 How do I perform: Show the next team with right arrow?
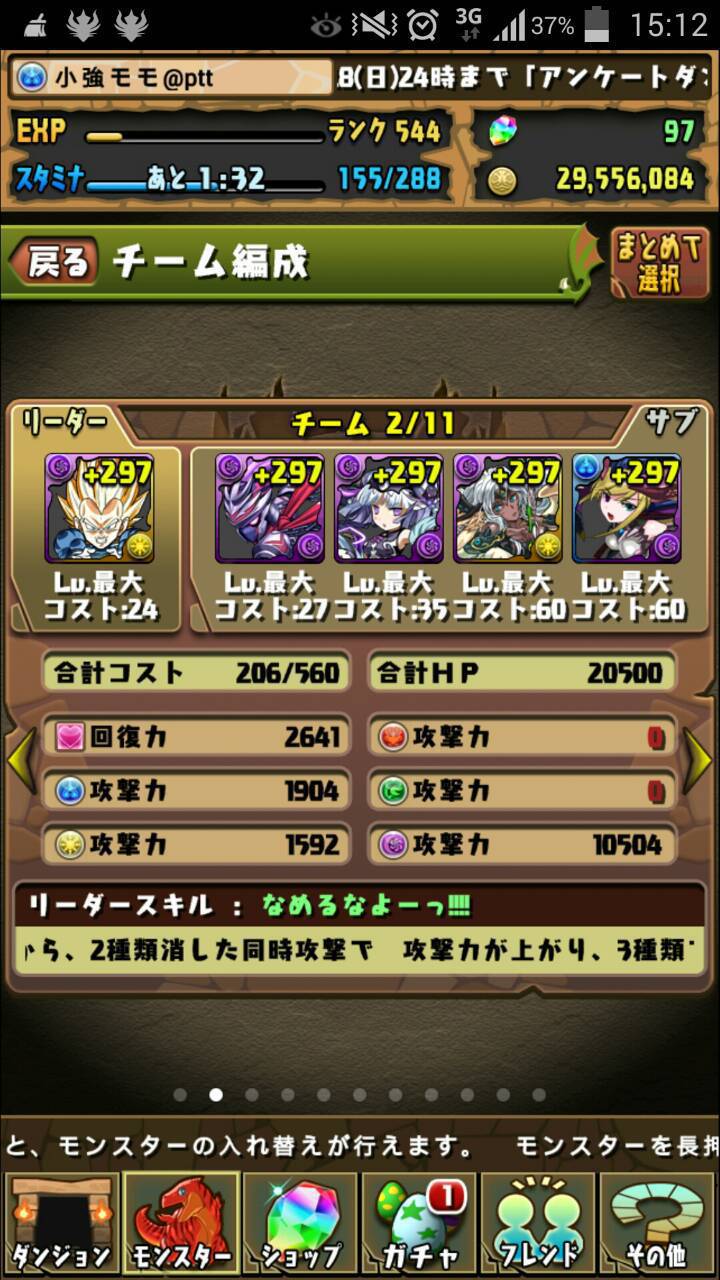coord(698,762)
